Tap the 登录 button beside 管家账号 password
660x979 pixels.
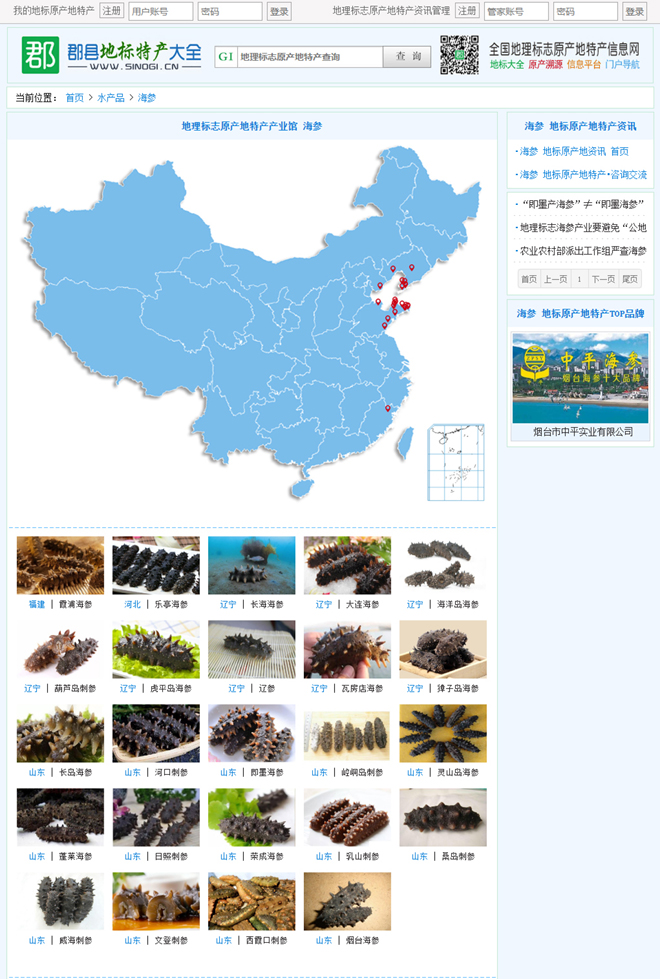pyautogui.click(x=634, y=11)
